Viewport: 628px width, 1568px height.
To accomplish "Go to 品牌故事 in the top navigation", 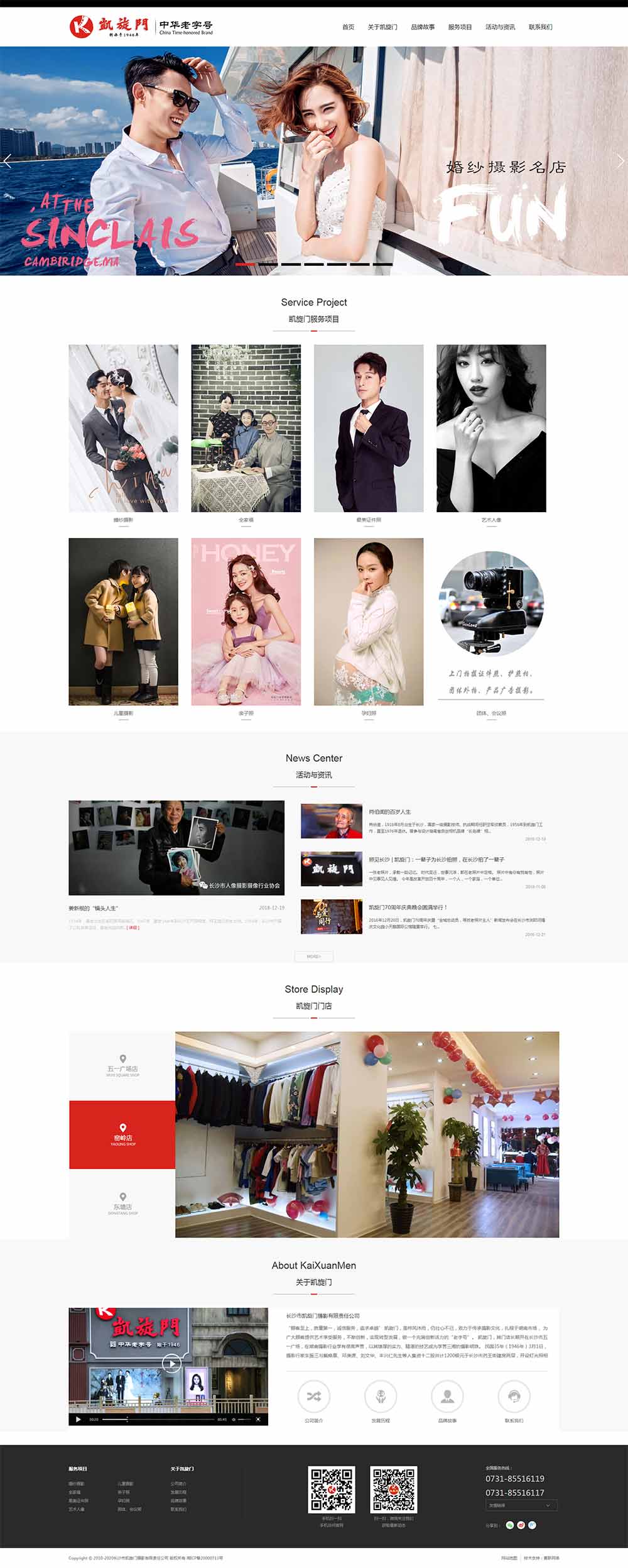I will [422, 27].
